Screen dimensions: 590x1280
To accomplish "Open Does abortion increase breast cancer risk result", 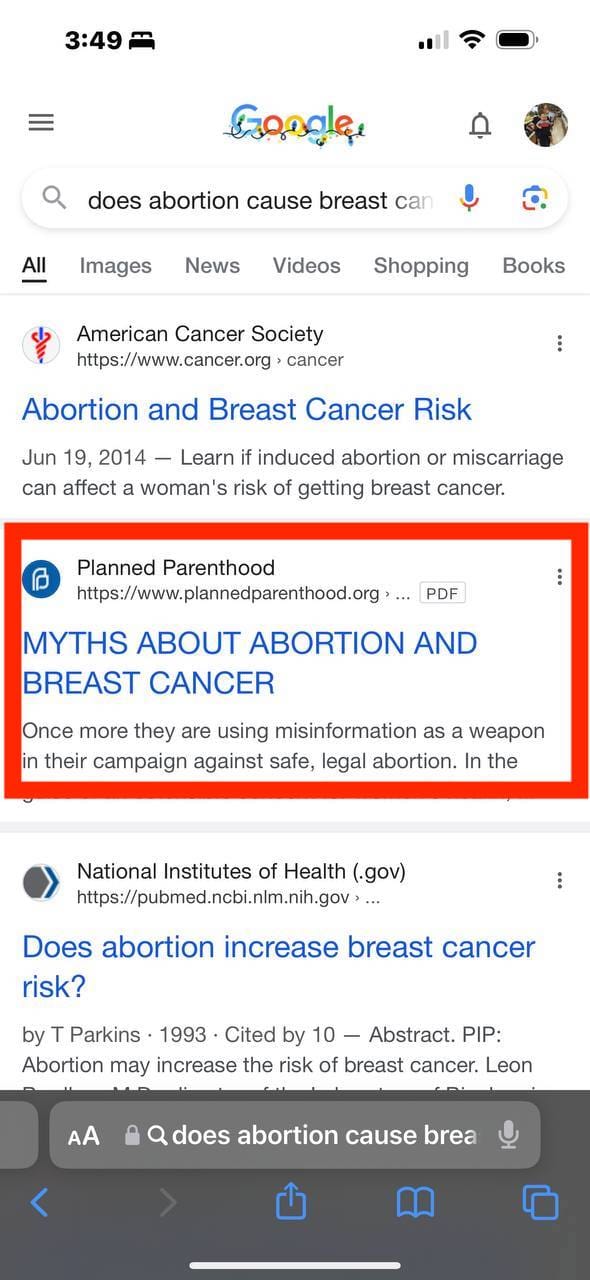I will [279, 967].
